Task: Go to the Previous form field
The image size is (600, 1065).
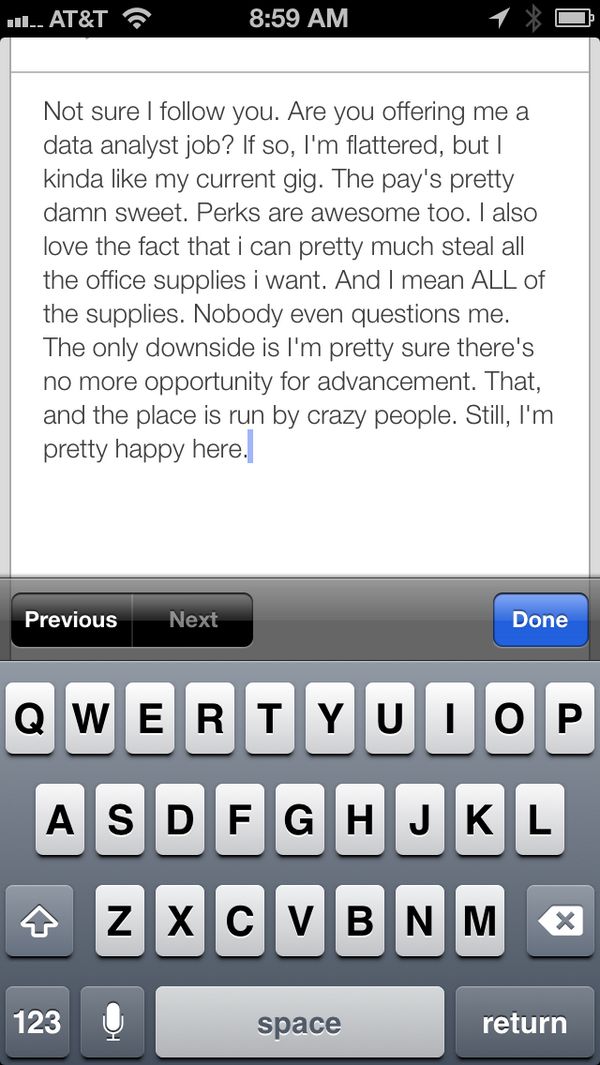Action: (x=71, y=620)
